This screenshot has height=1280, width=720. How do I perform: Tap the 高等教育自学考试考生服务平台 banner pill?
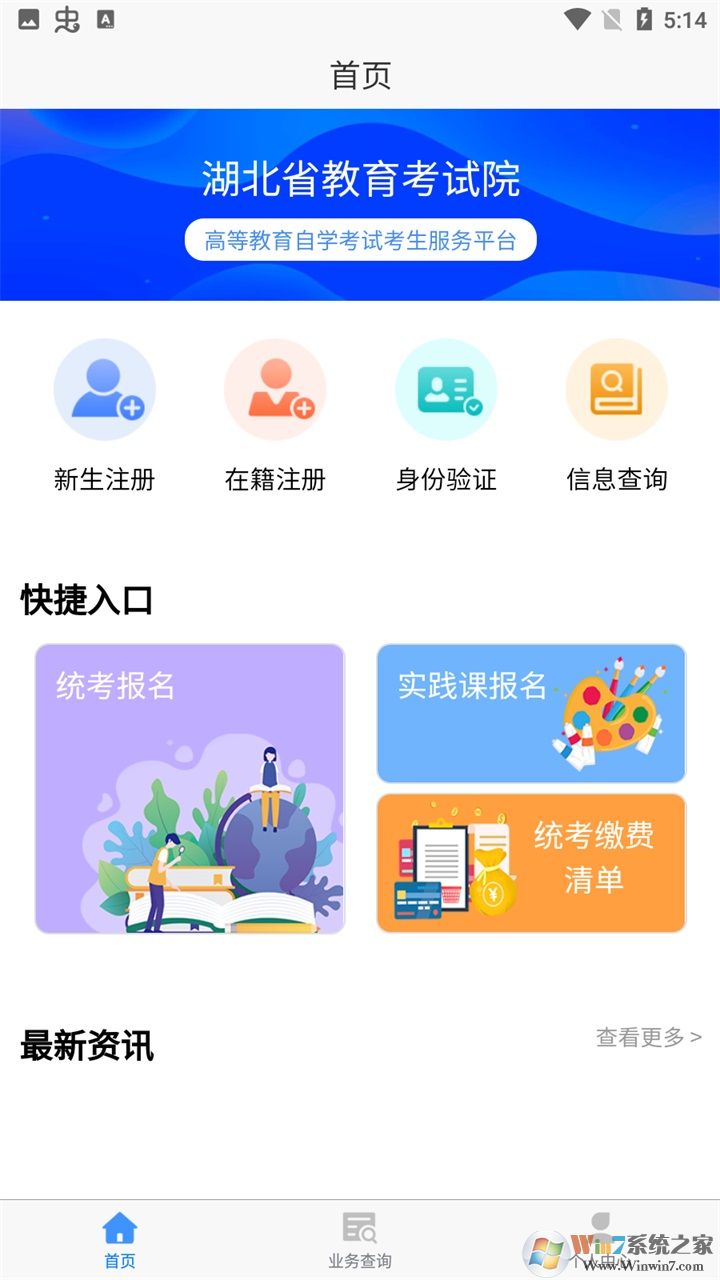point(360,240)
